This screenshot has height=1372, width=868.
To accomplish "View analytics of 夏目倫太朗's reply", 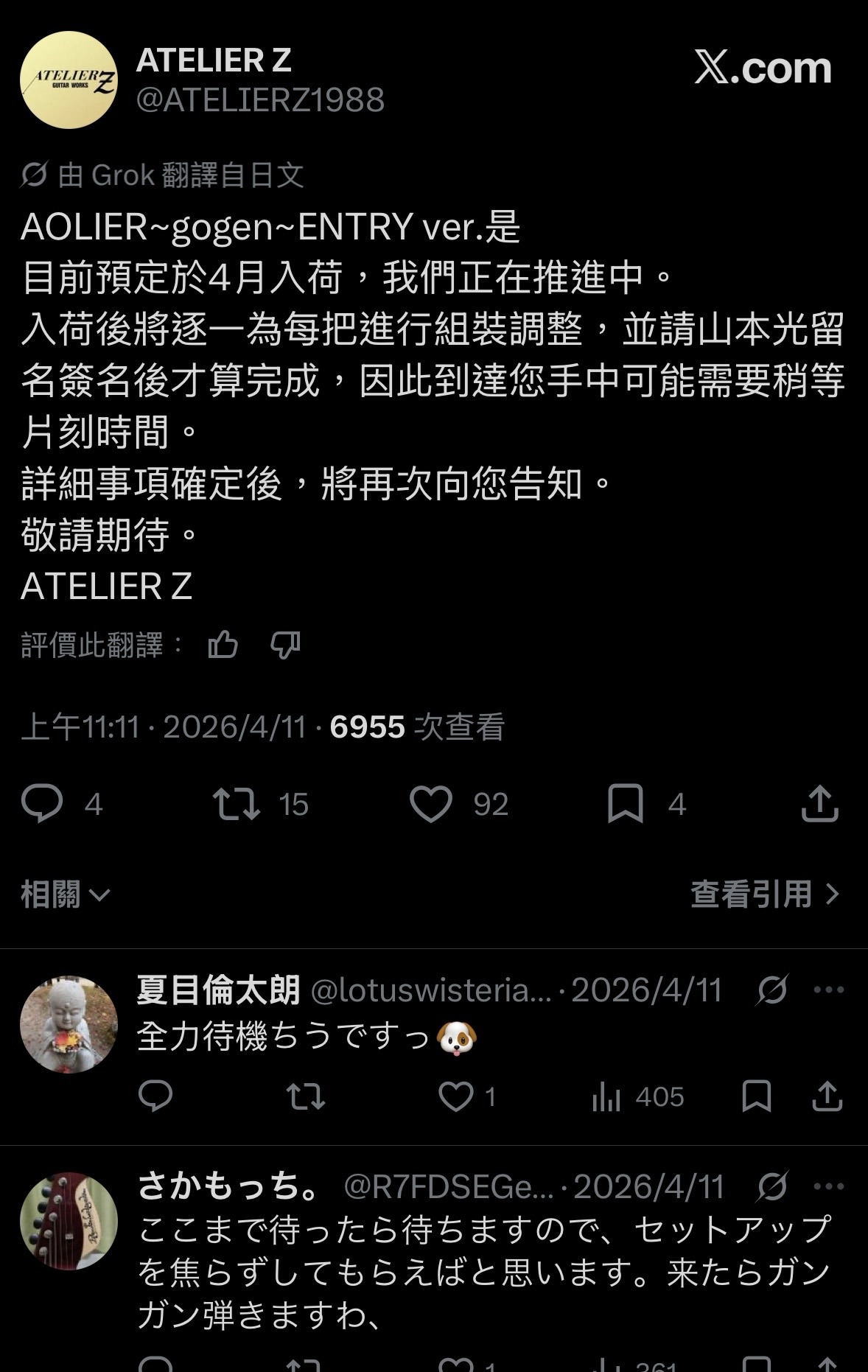I will [606, 1096].
